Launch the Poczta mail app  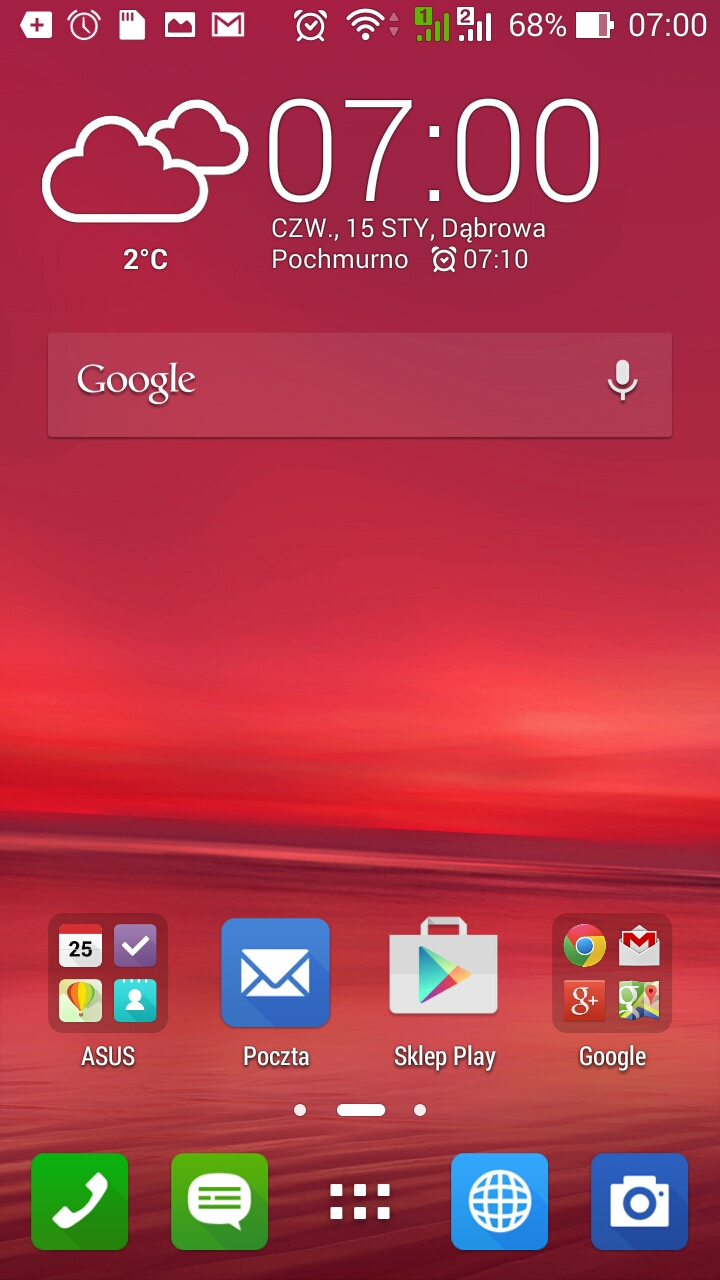(275, 973)
